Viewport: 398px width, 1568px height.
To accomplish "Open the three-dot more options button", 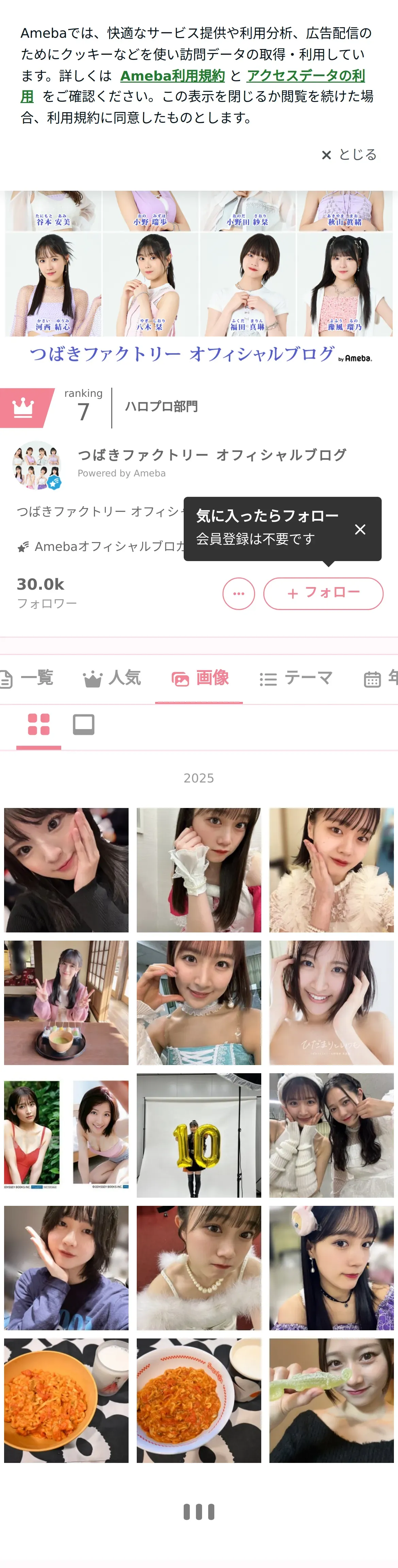I will pos(238,593).
